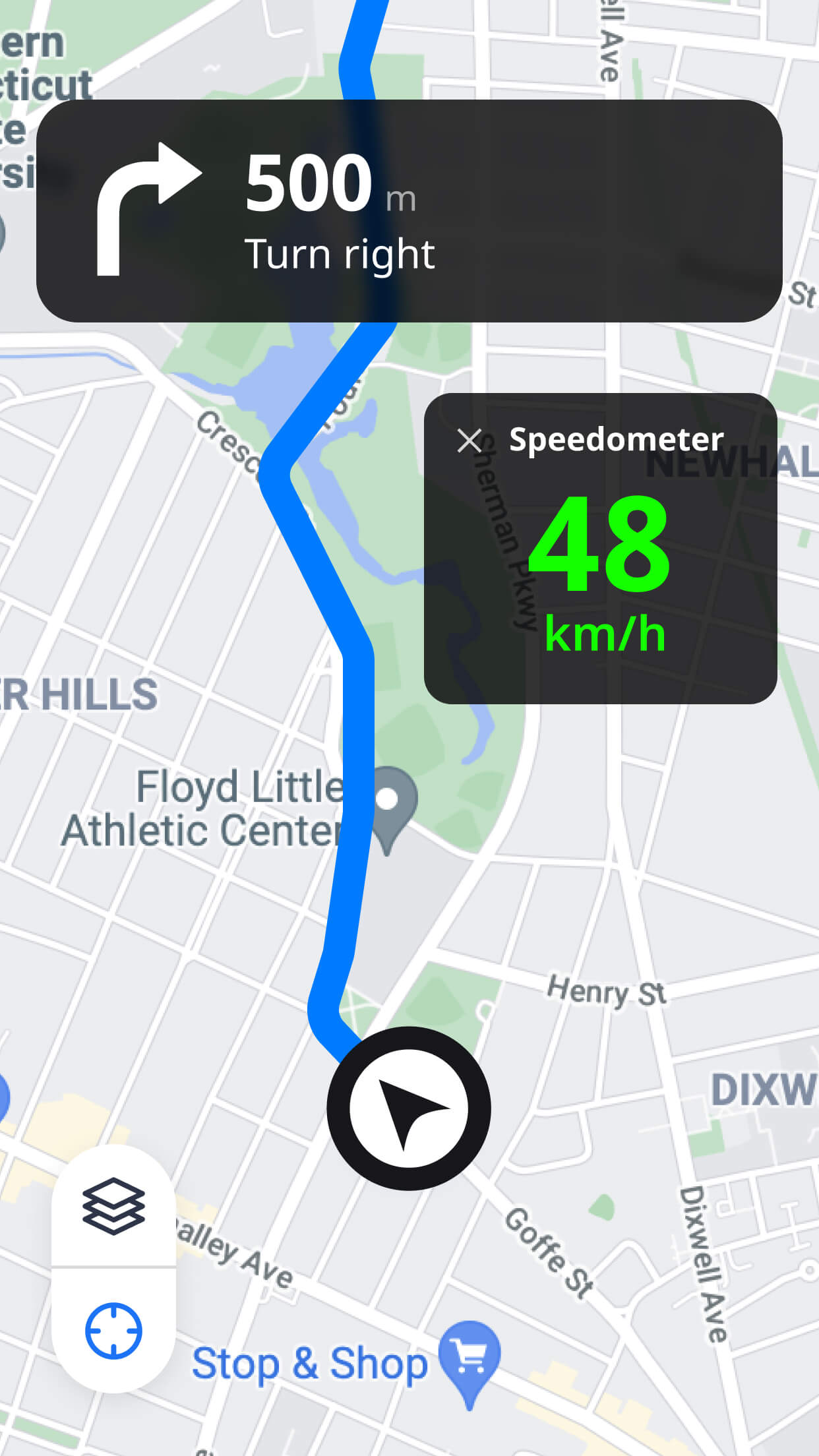
Task: Tap the current position navigation arrow
Action: [x=409, y=1108]
